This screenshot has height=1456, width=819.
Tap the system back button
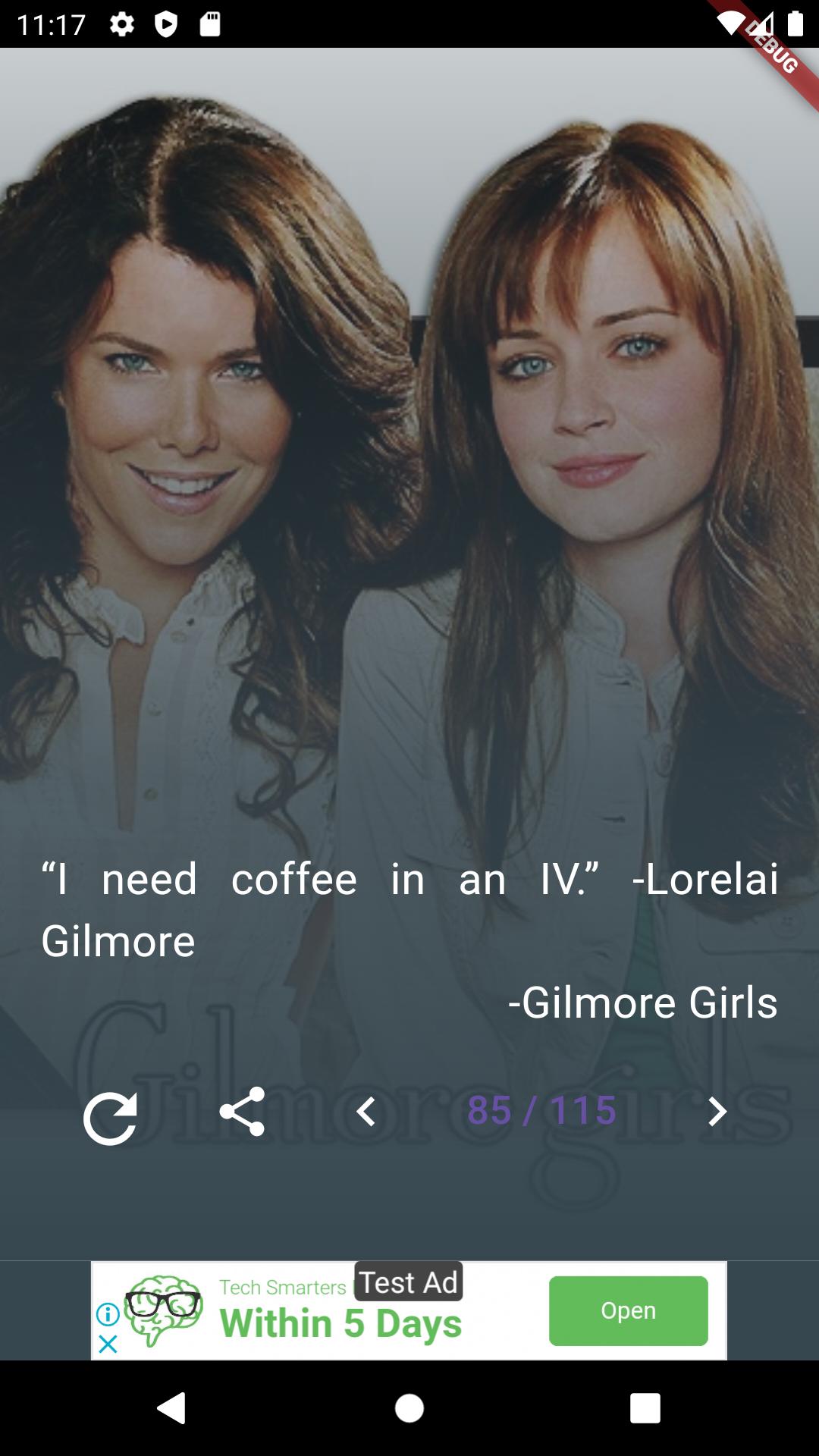point(171,1408)
